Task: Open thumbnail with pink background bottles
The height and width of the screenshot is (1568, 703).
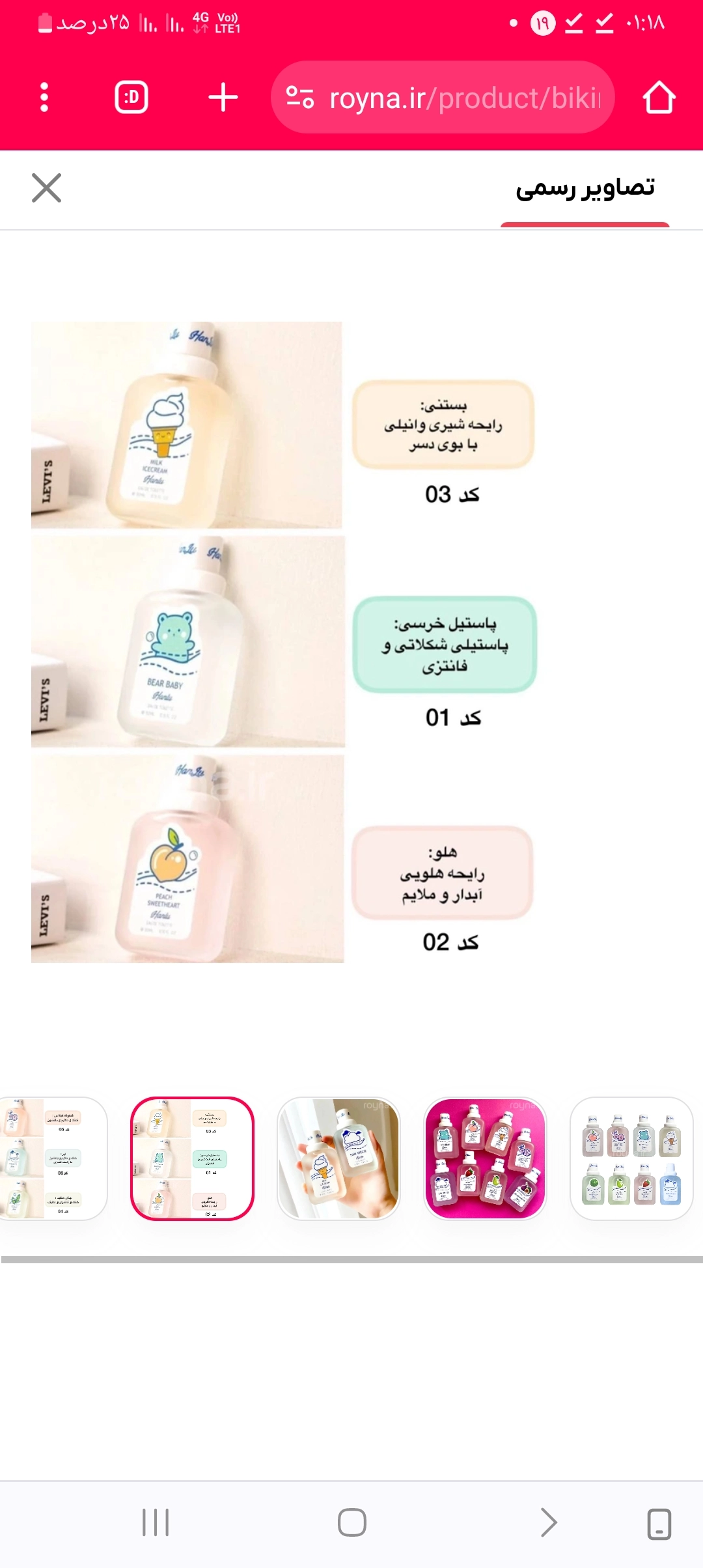Action: pyautogui.click(x=485, y=1158)
